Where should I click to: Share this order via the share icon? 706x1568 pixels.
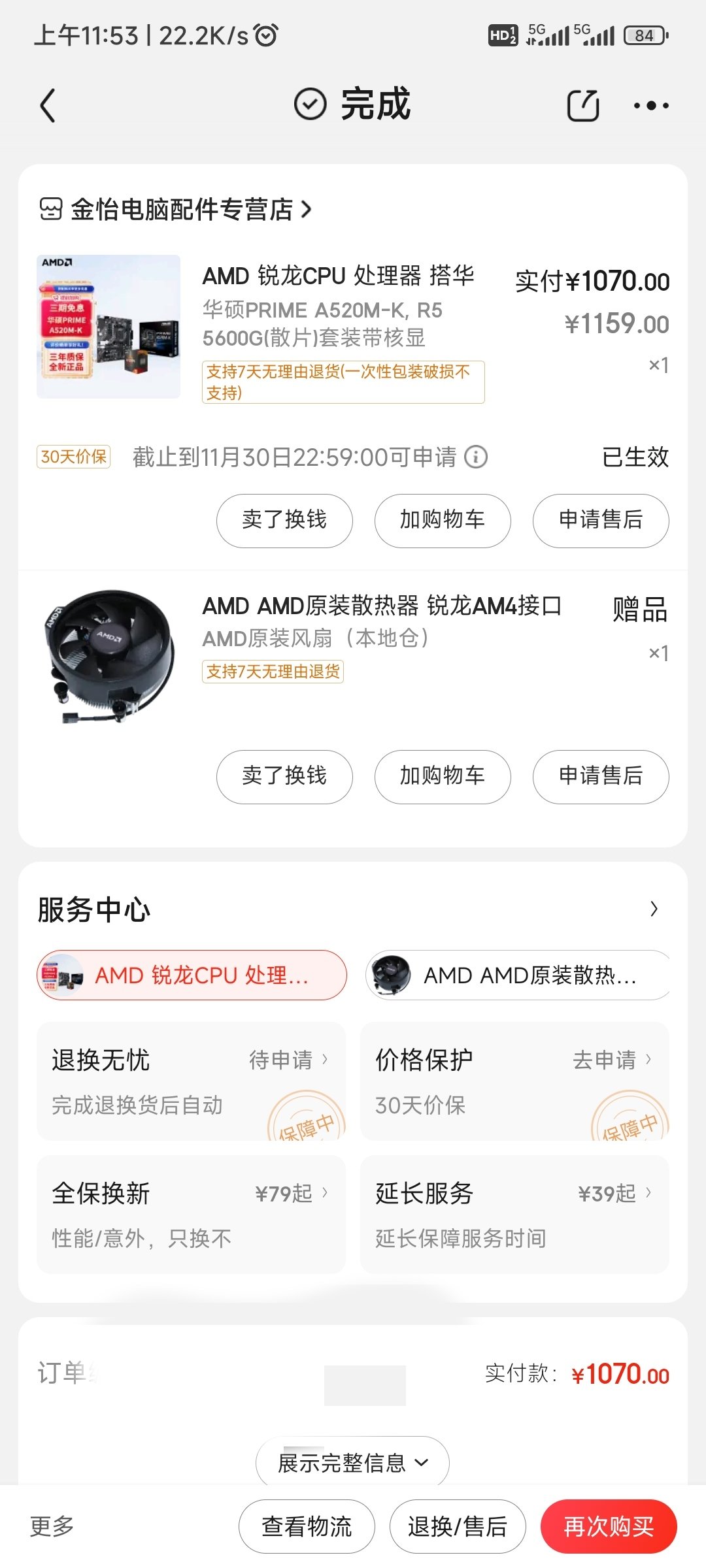583,105
